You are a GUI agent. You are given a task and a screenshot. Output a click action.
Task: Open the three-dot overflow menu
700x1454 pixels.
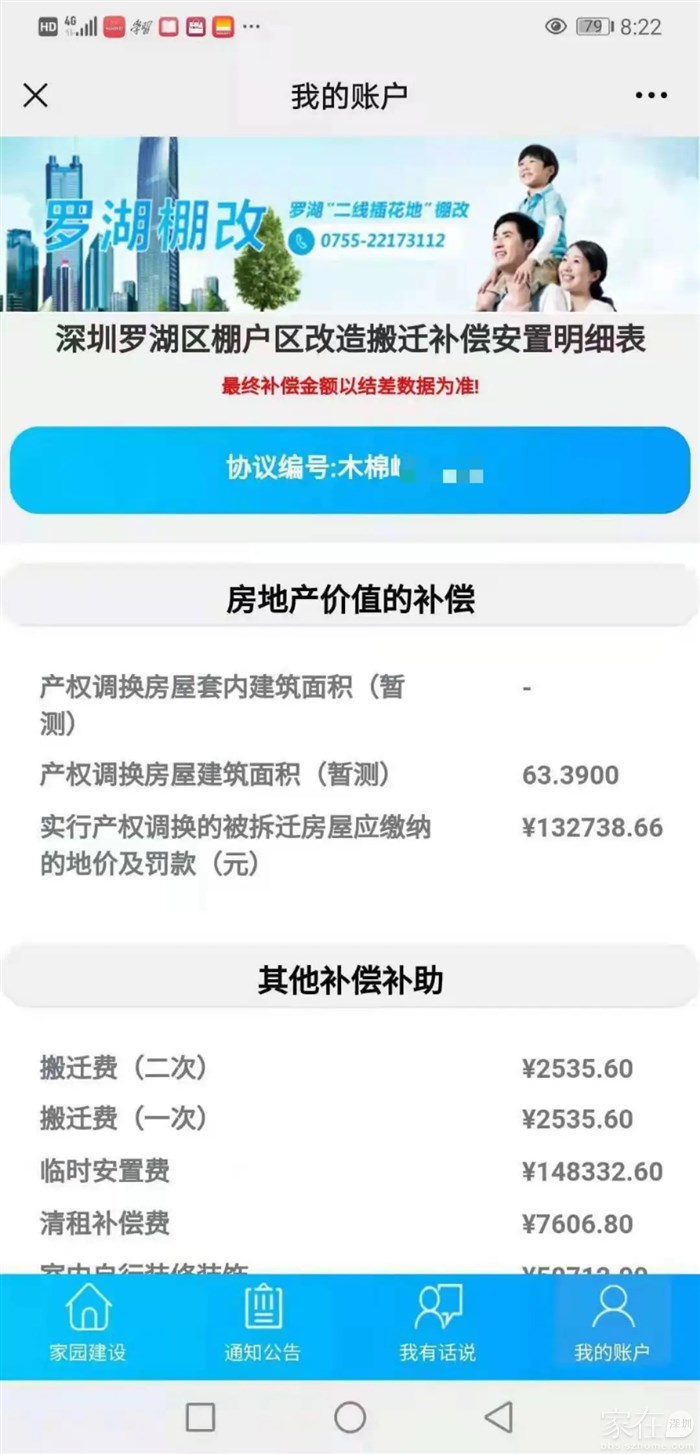[651, 96]
